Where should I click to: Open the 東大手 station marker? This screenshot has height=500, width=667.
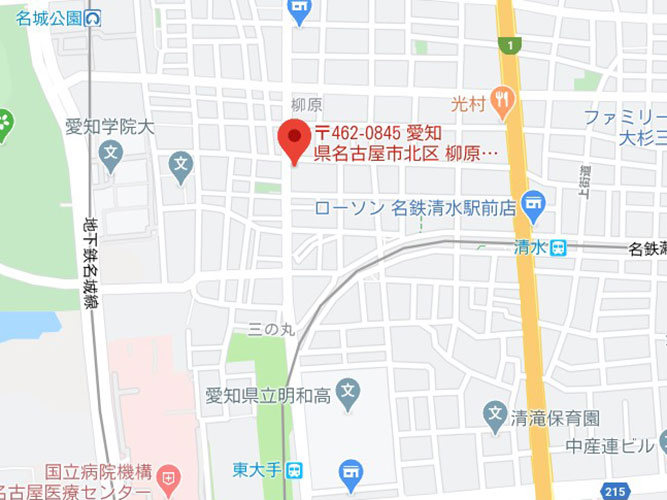pos(350,469)
